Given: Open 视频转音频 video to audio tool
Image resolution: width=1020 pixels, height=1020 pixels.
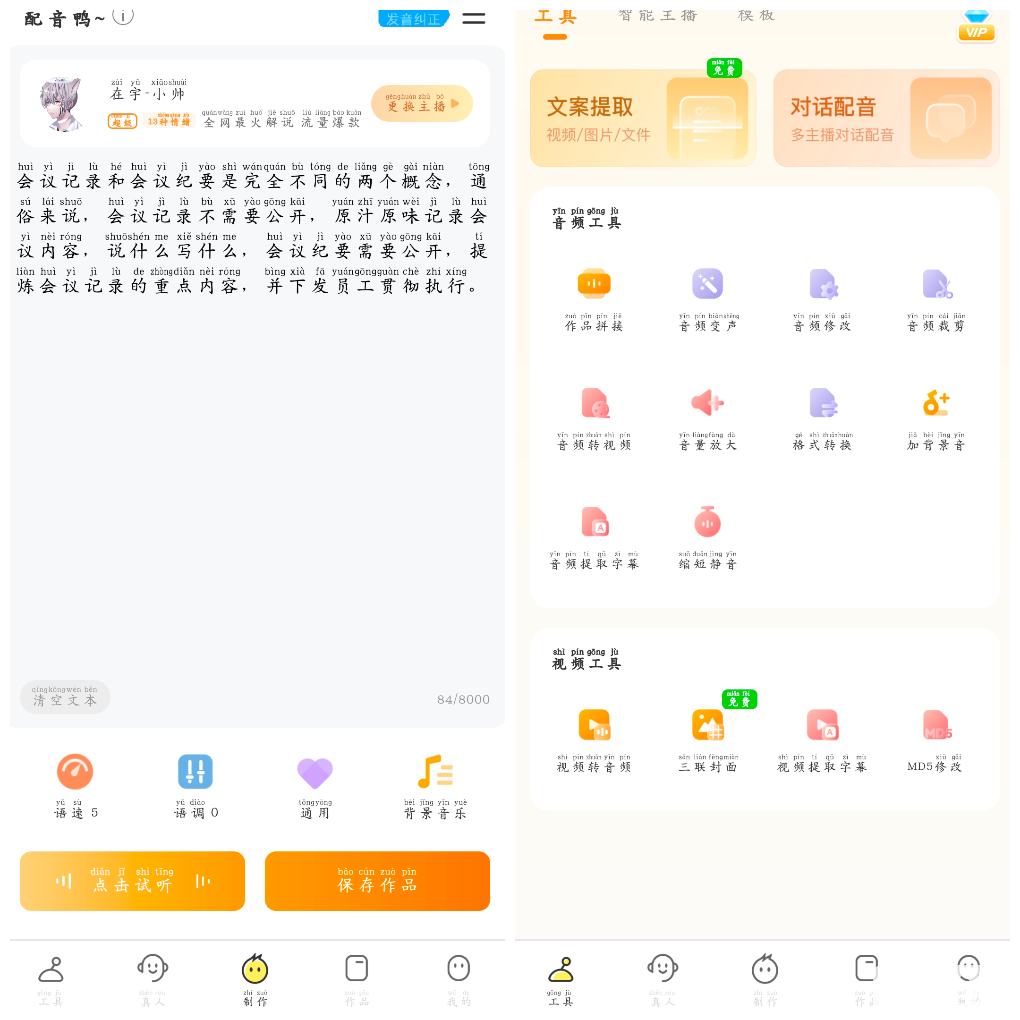Looking at the screenshot, I should pyautogui.click(x=594, y=737).
